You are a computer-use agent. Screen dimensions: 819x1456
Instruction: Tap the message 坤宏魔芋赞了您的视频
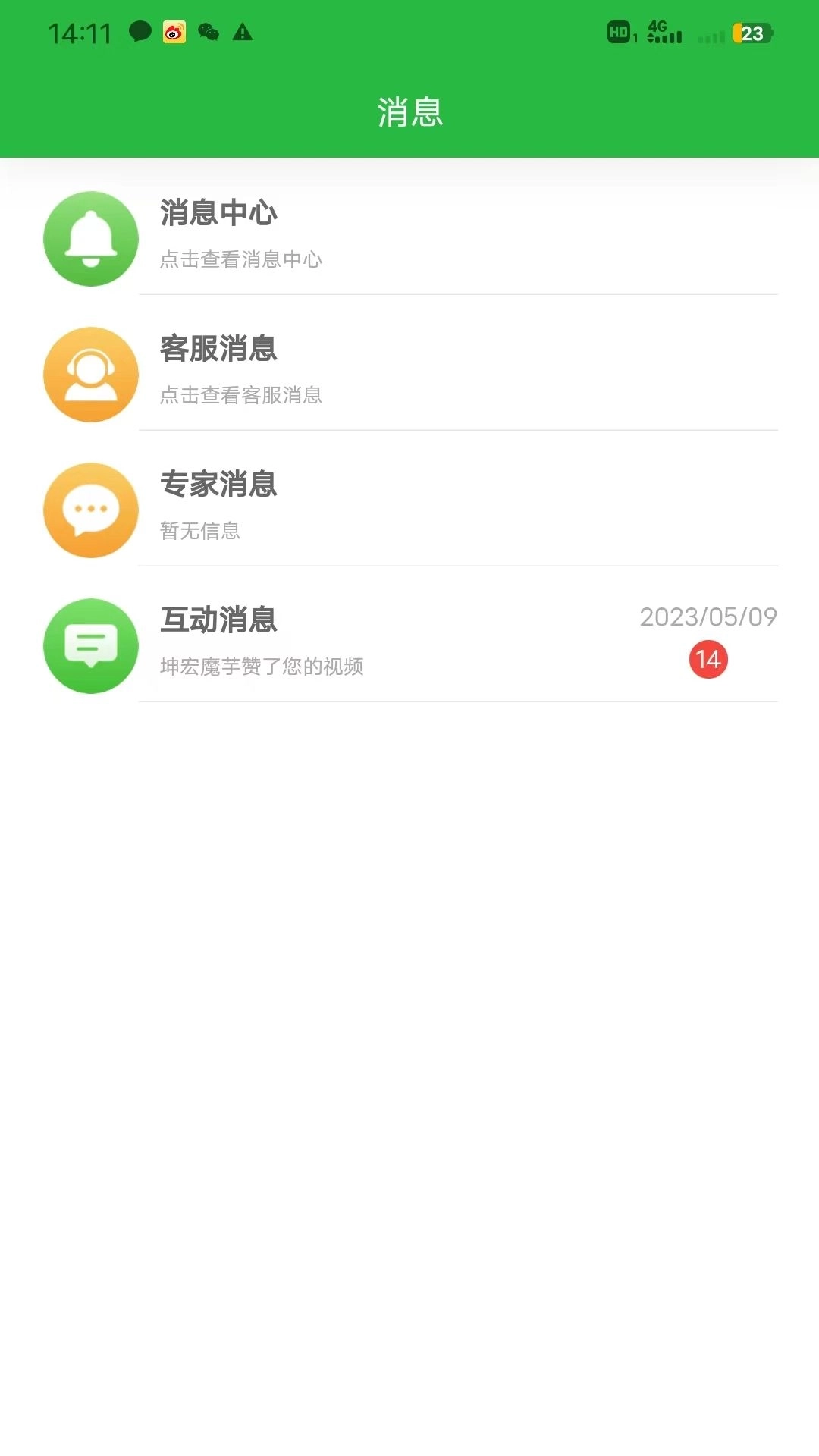262,668
